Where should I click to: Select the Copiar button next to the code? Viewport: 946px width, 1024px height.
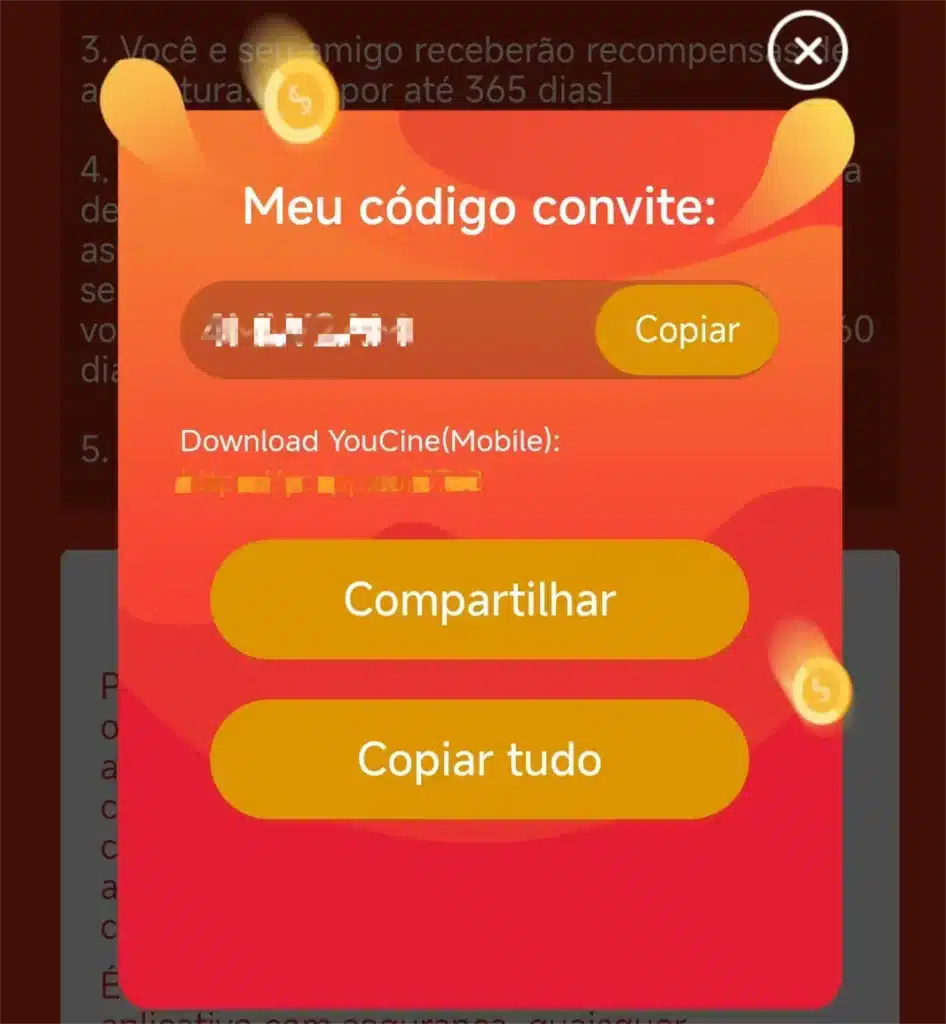click(x=686, y=329)
